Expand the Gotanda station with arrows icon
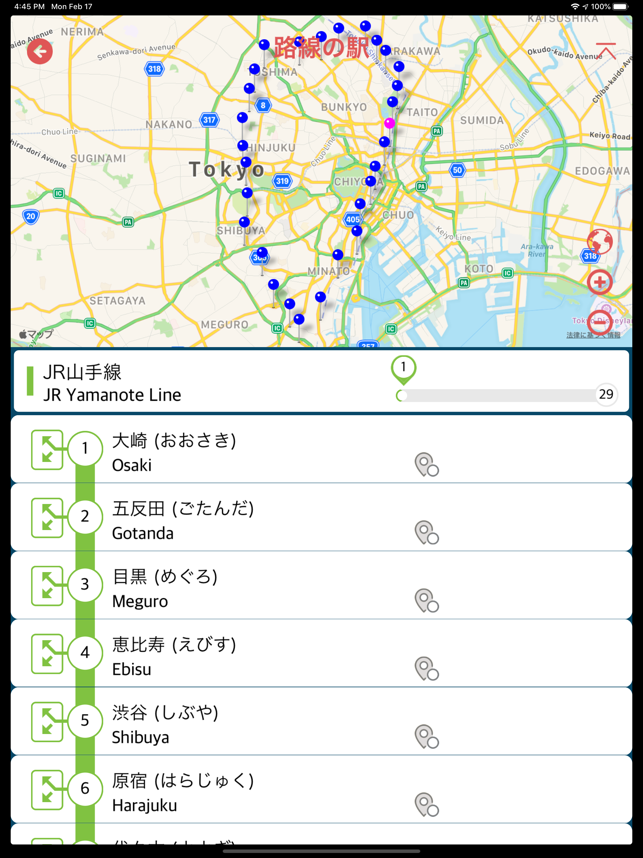The image size is (643, 858). tap(47, 518)
